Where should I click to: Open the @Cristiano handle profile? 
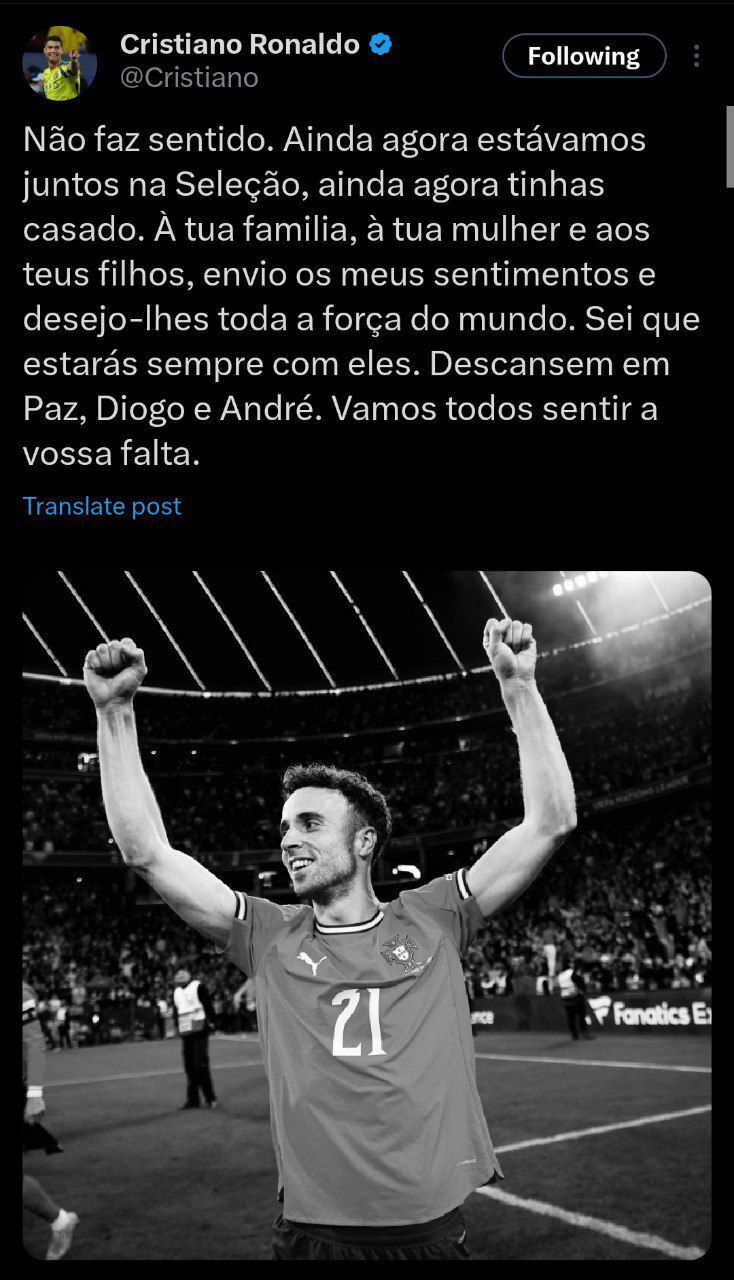coord(189,77)
